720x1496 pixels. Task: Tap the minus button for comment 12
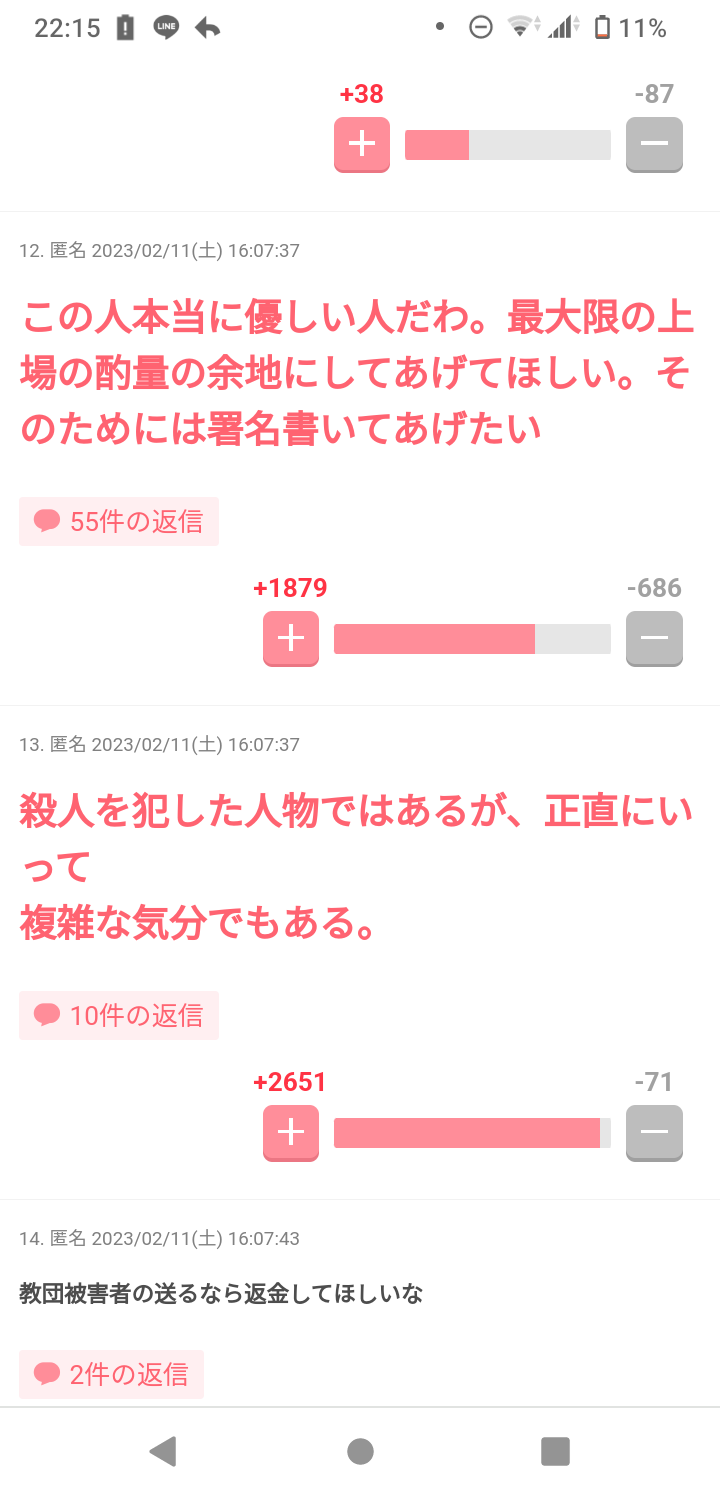coord(654,639)
